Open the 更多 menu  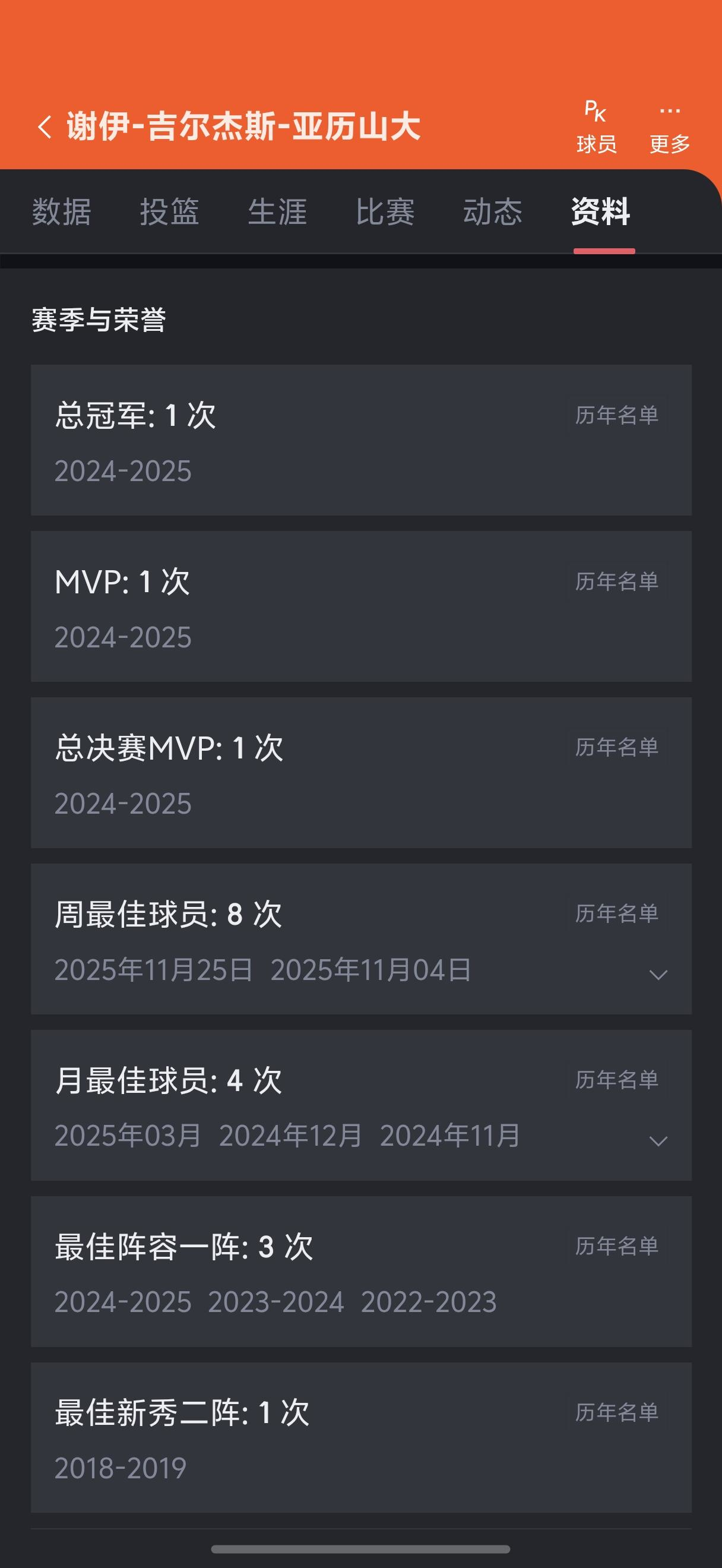point(670,127)
